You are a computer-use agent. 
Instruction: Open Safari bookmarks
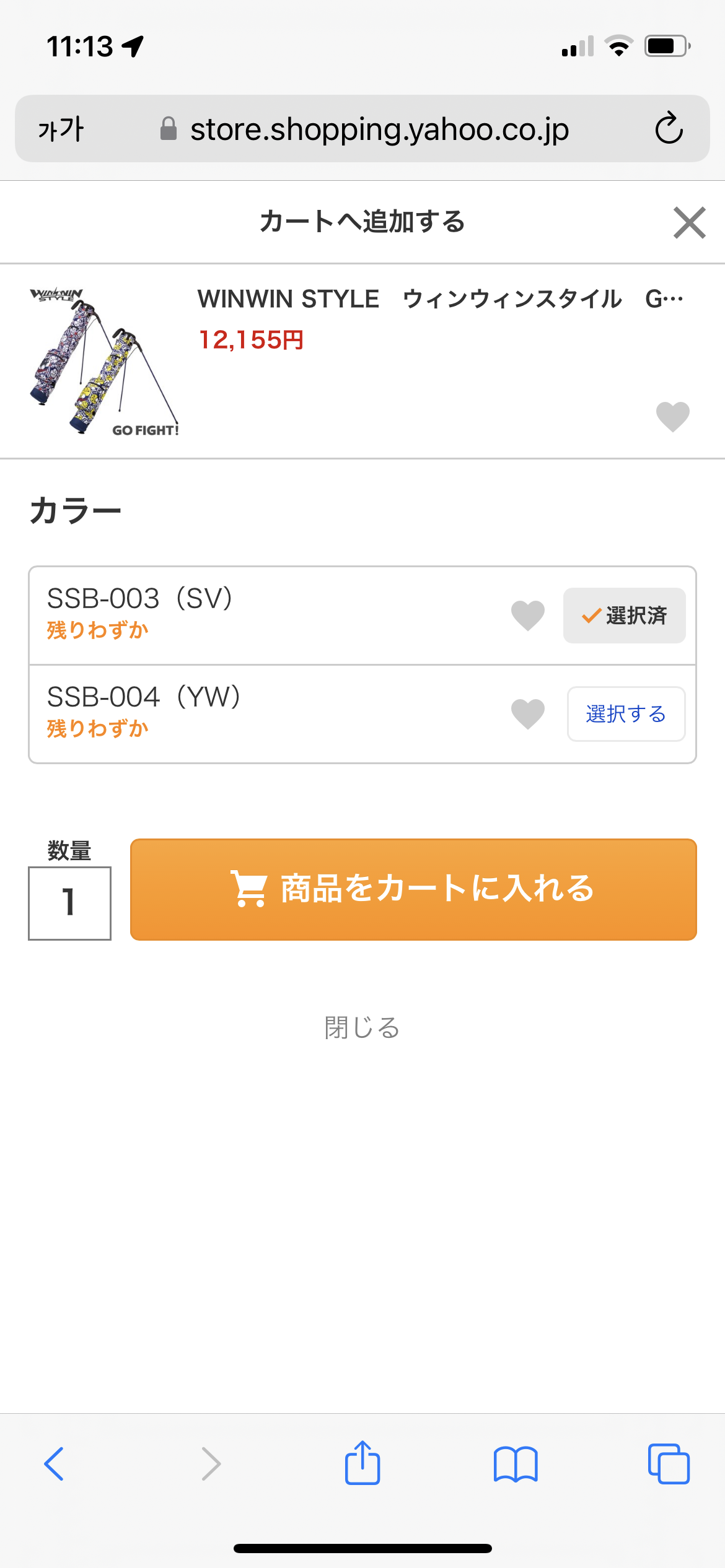click(516, 1464)
